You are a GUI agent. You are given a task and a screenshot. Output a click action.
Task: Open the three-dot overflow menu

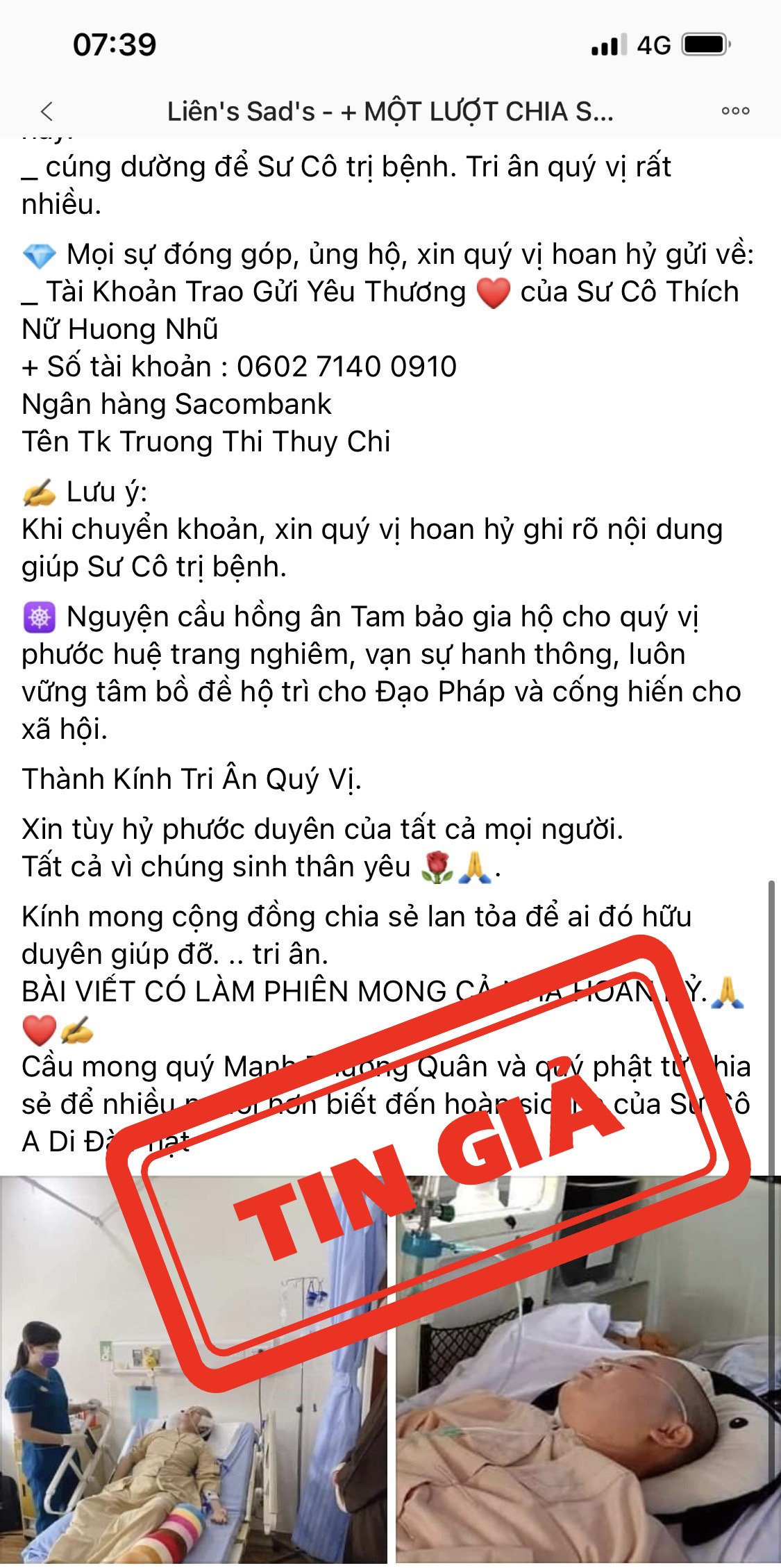pos(735,111)
